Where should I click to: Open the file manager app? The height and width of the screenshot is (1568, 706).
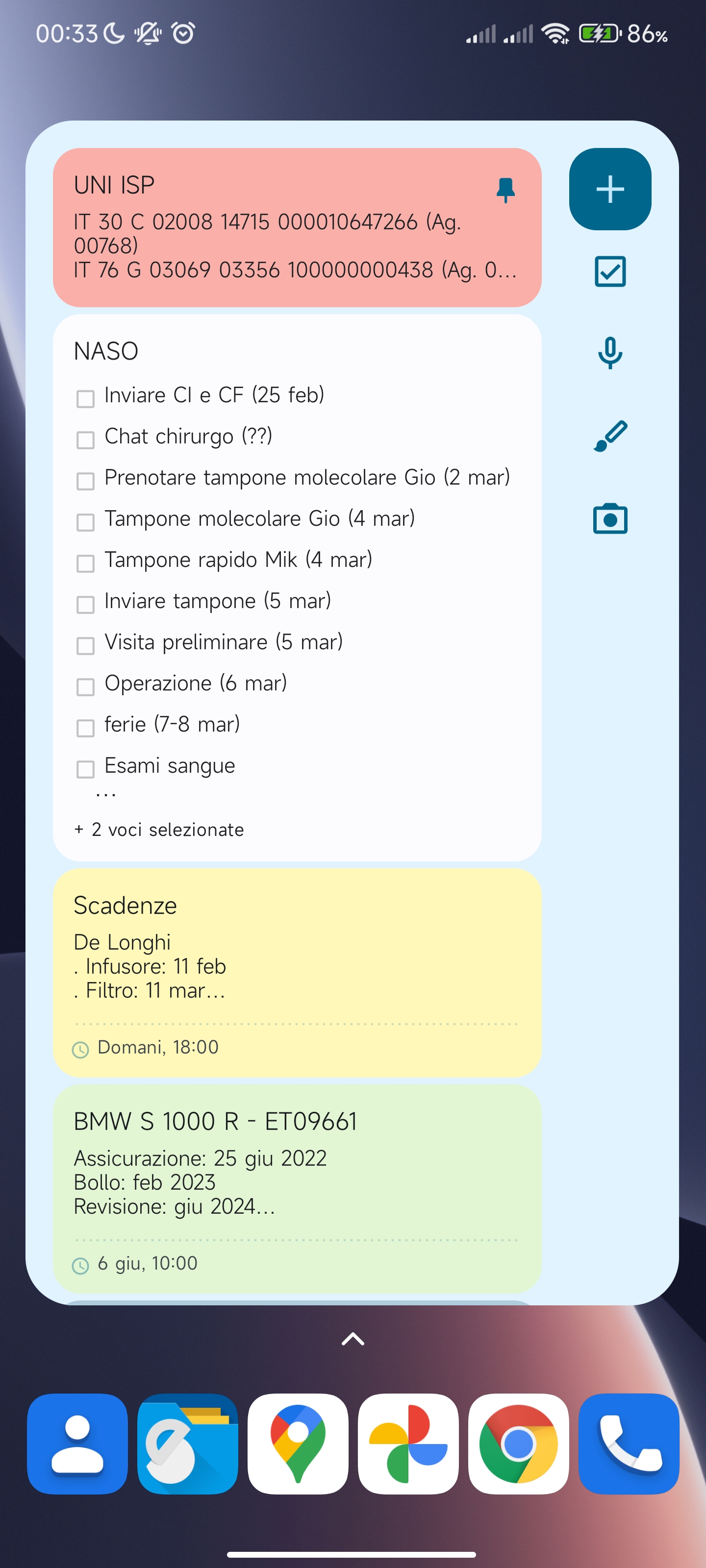click(x=188, y=1443)
